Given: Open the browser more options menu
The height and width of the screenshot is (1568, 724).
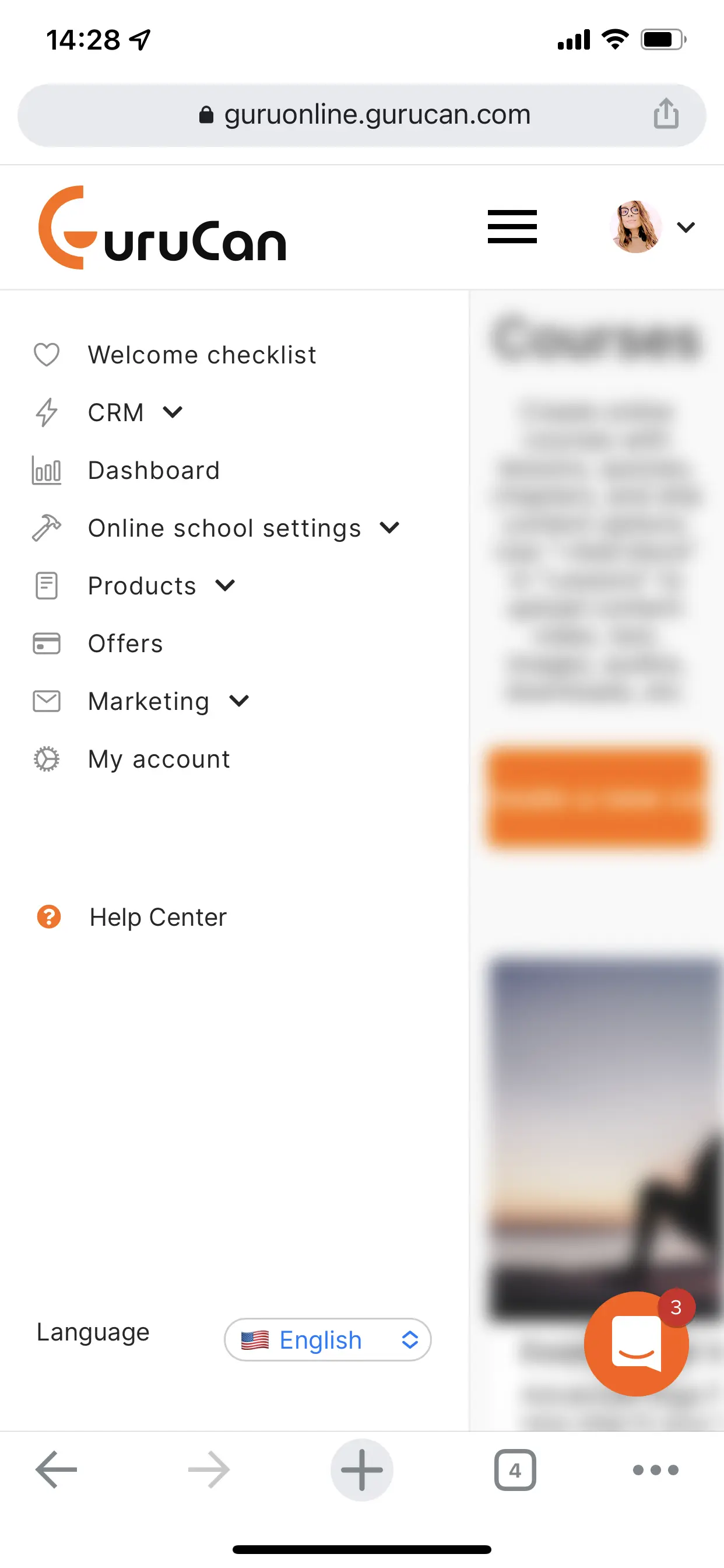Looking at the screenshot, I should pos(655,1469).
